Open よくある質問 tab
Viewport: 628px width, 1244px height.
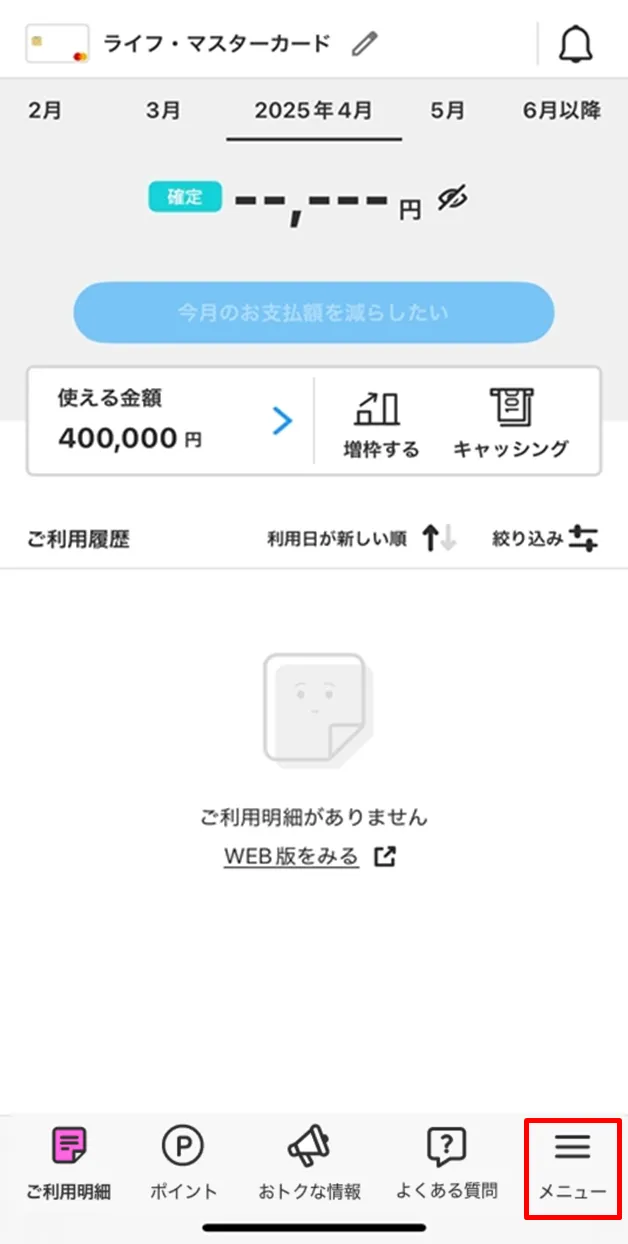coord(446,1164)
